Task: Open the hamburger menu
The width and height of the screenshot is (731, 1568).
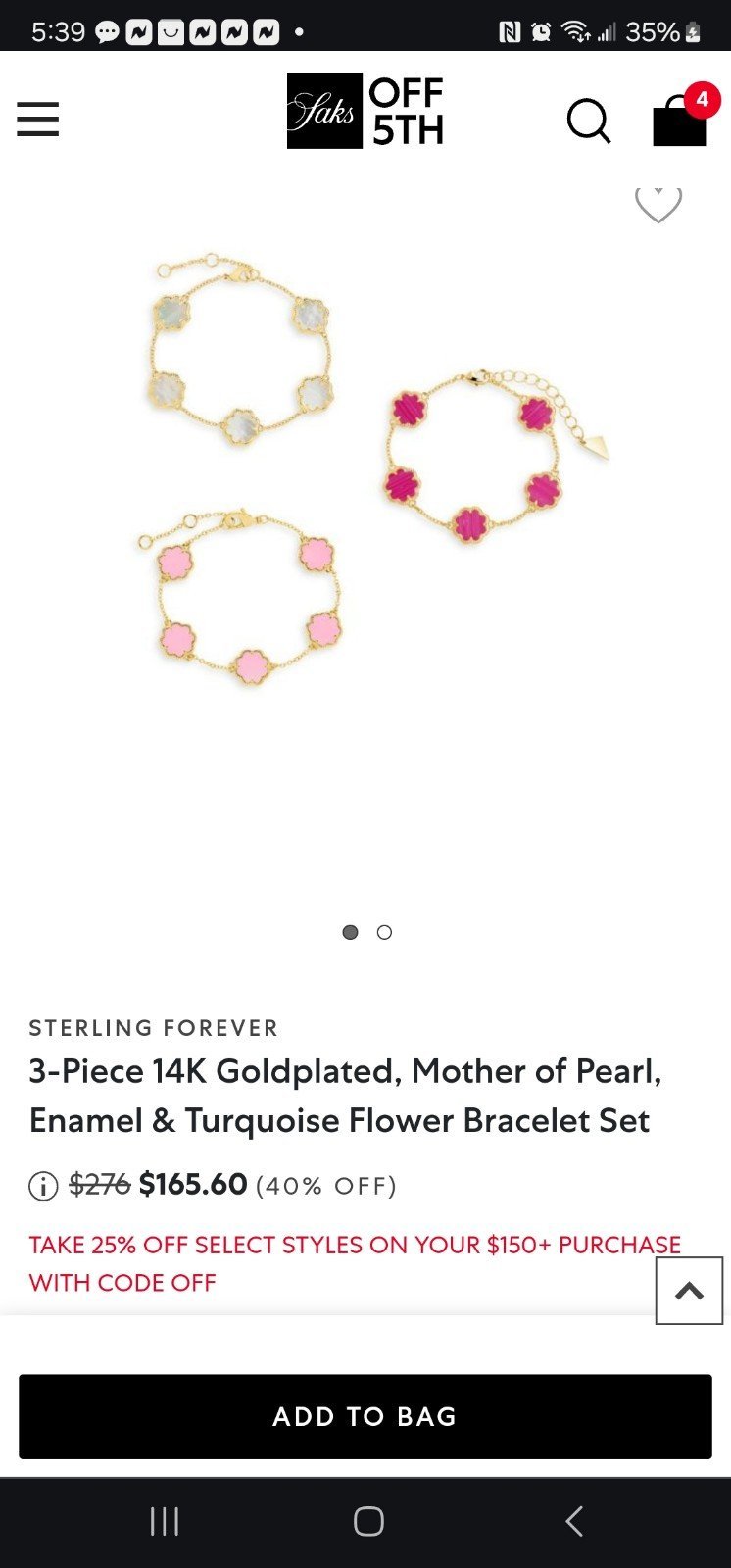Action: pos(38,120)
